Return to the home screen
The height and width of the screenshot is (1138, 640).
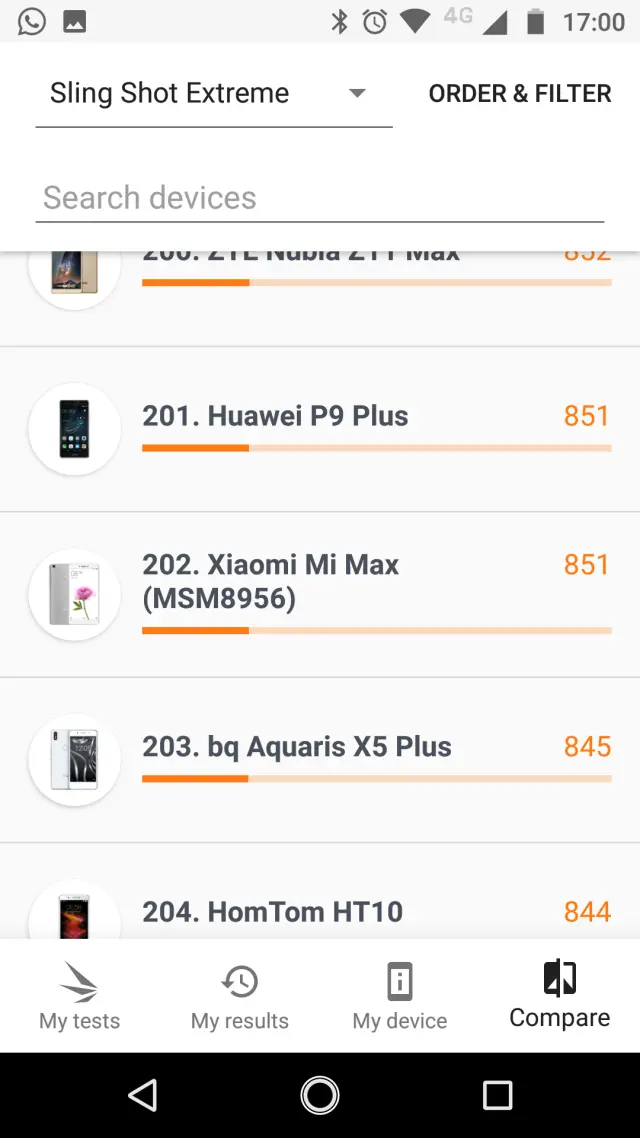[x=320, y=1095]
